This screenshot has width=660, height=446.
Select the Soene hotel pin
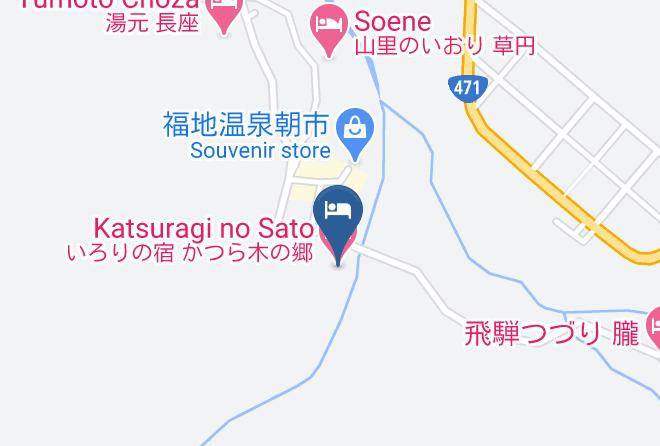click(x=329, y=30)
